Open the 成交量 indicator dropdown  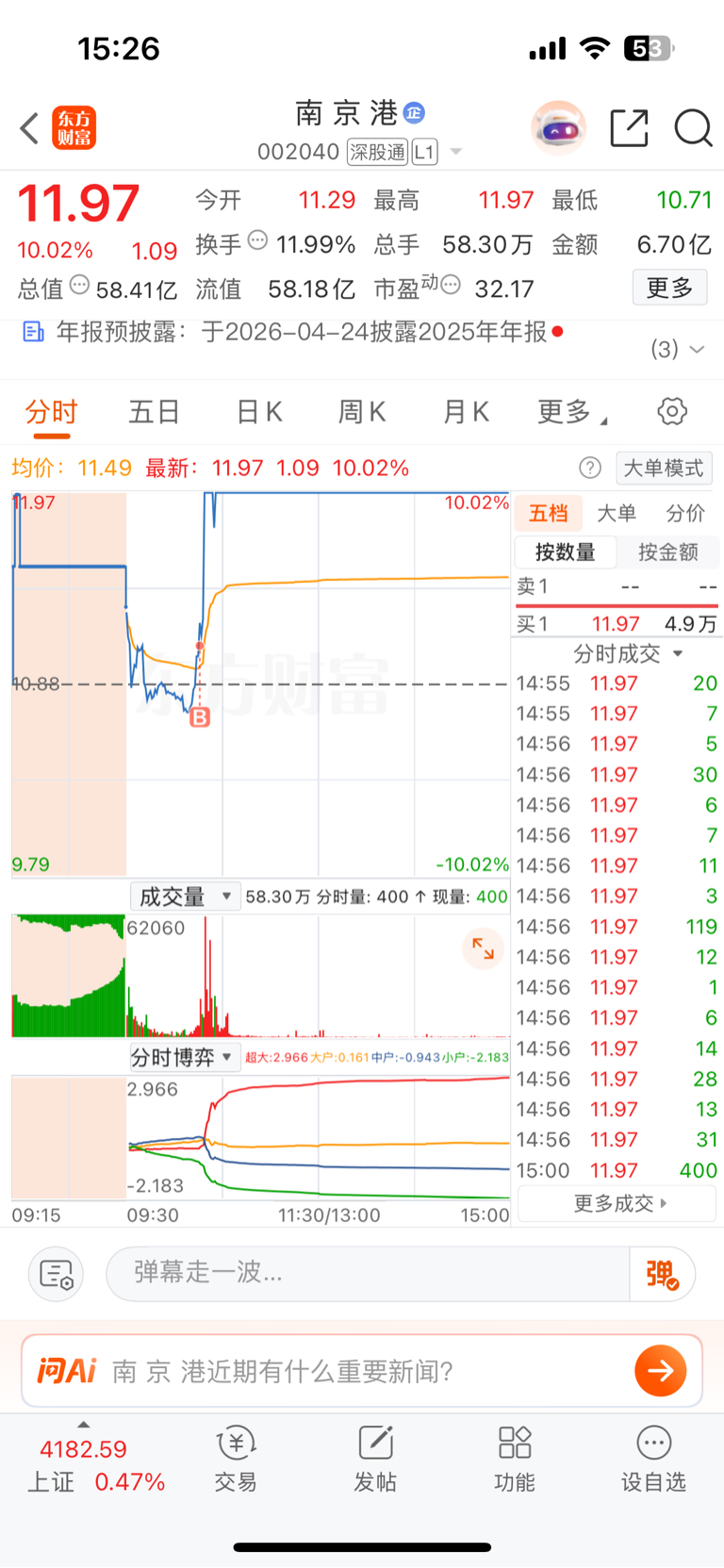pos(185,897)
